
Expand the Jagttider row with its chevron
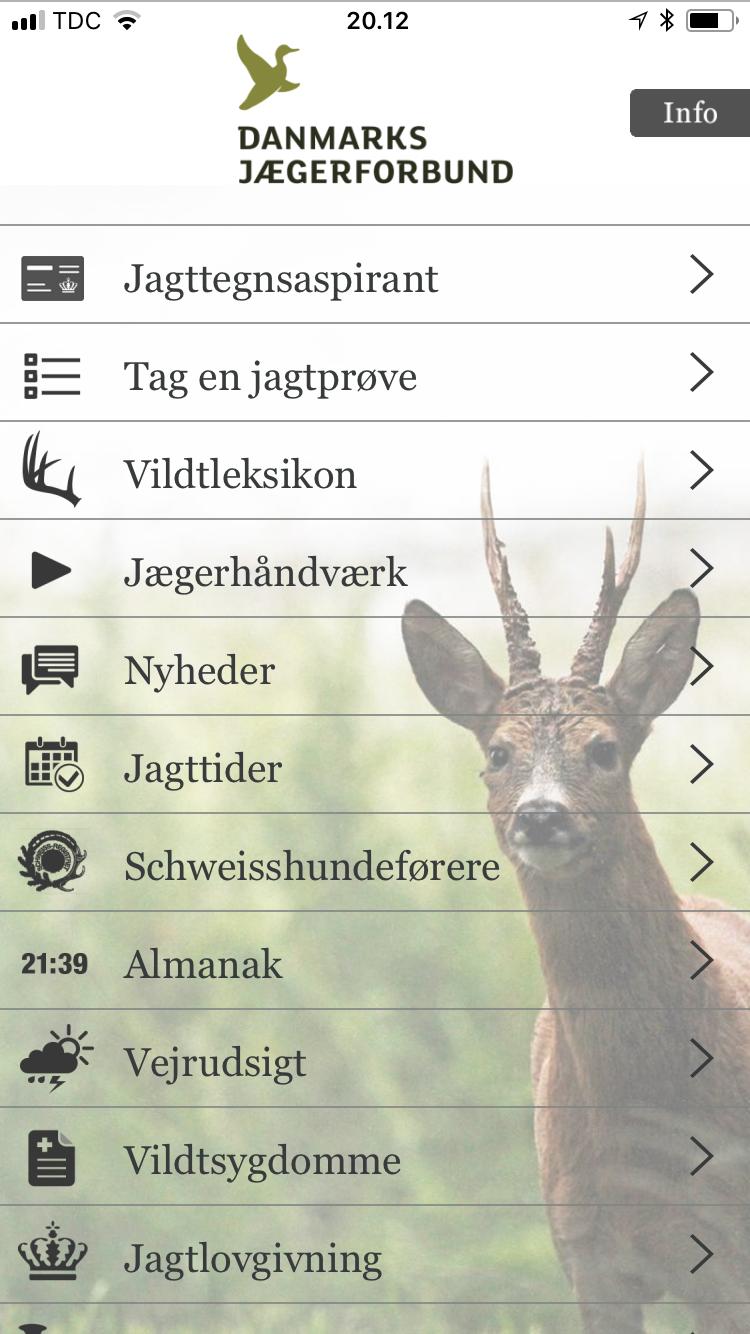[701, 764]
